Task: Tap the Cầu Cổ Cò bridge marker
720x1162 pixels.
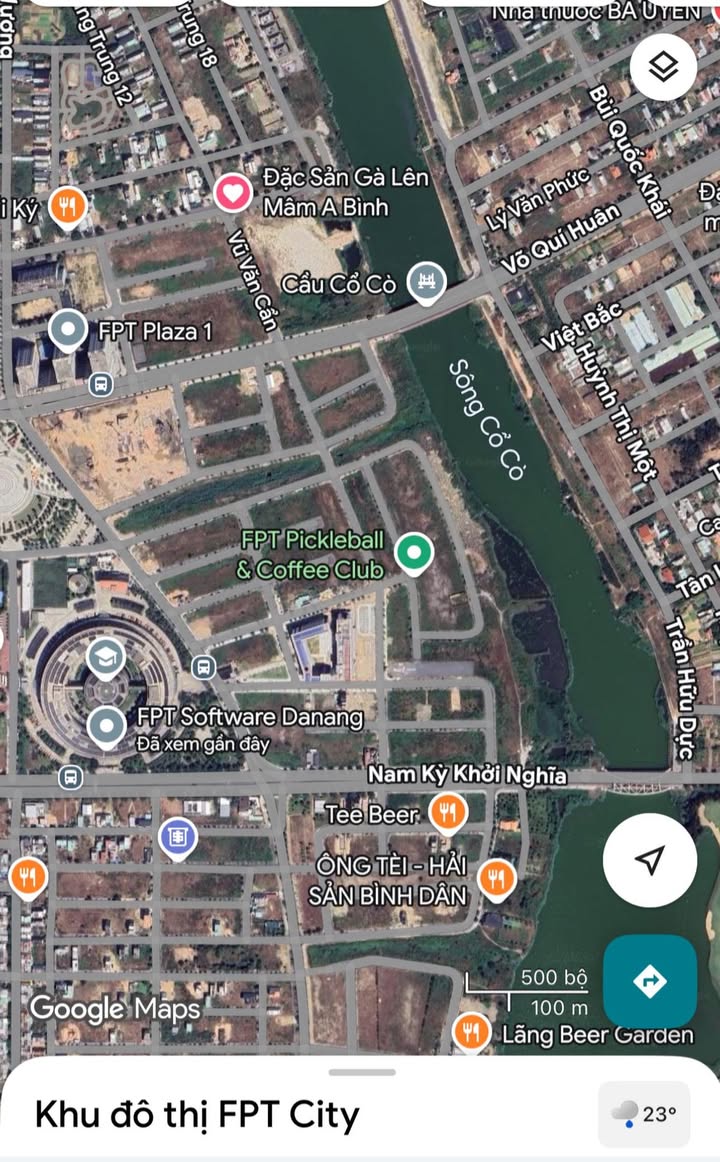Action: point(427,282)
